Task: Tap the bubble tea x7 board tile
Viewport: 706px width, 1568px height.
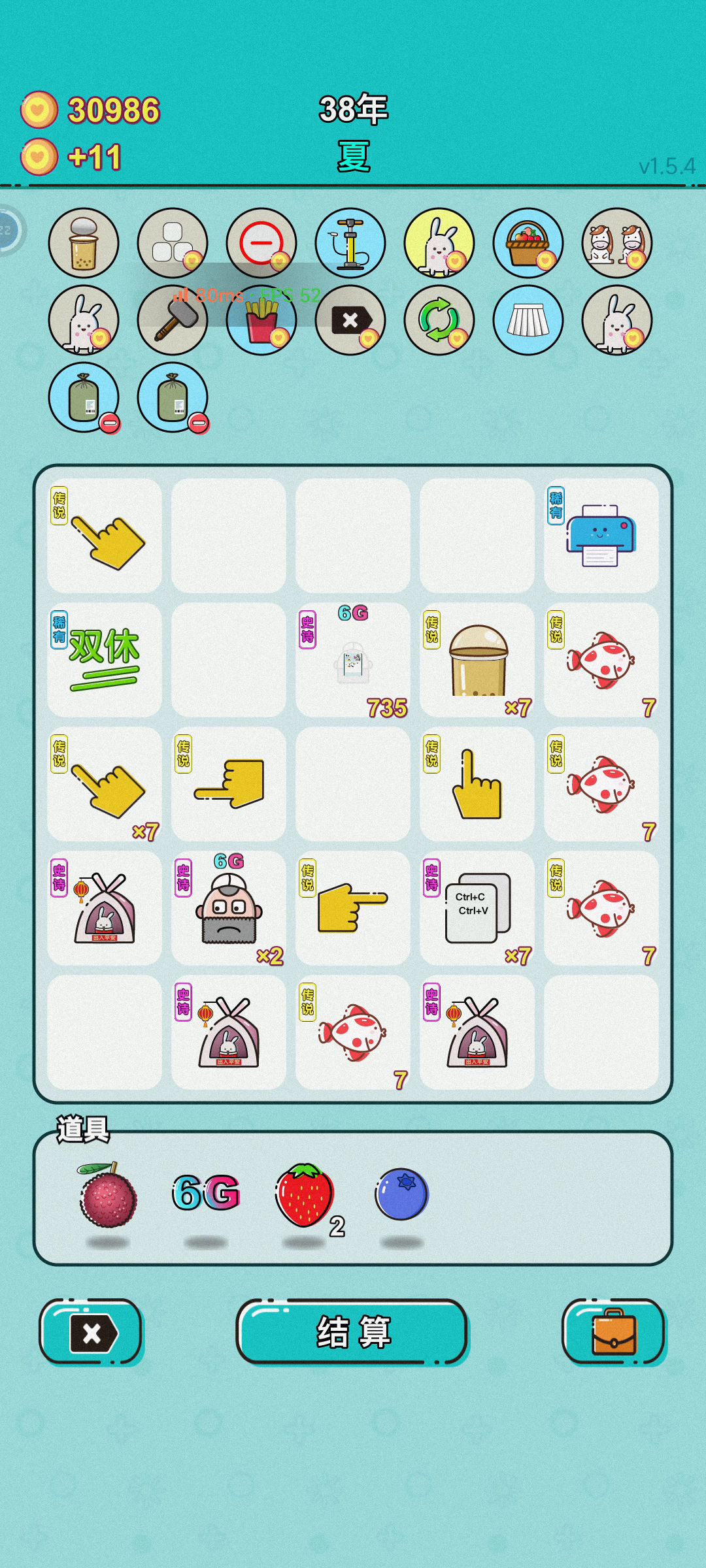Action: [x=477, y=660]
